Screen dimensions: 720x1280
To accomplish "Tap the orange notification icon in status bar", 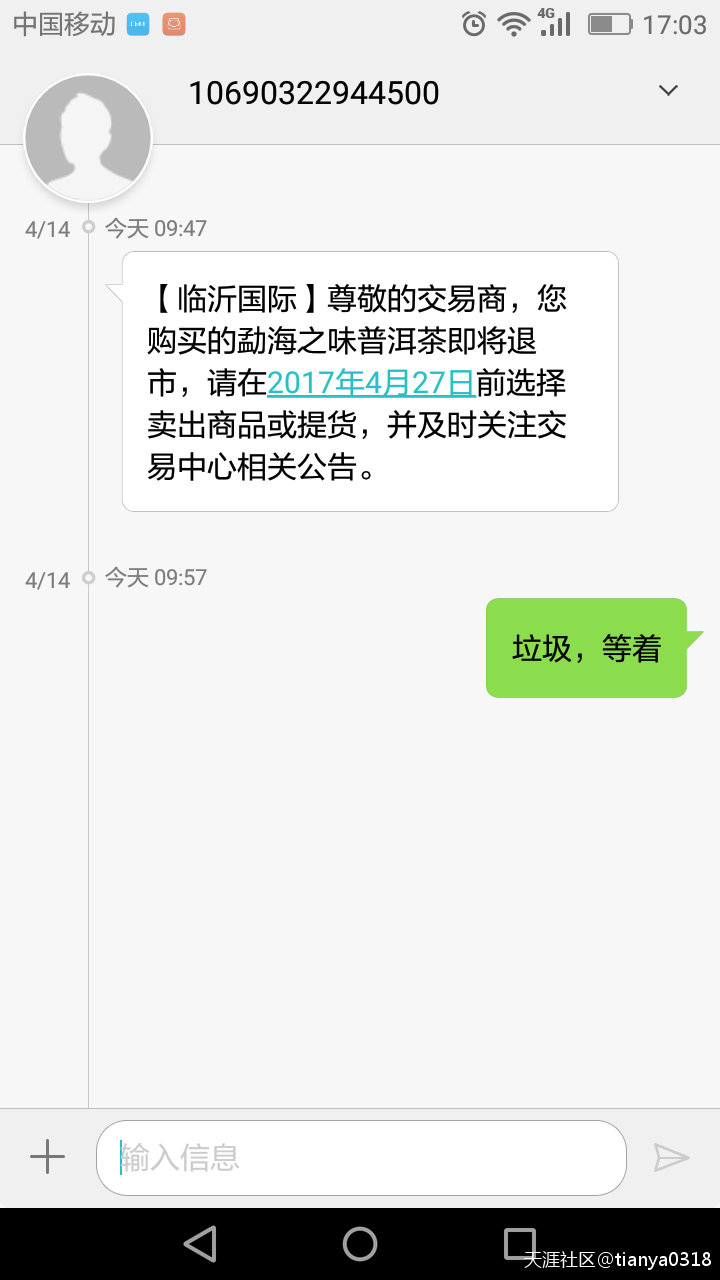I will tap(172, 22).
